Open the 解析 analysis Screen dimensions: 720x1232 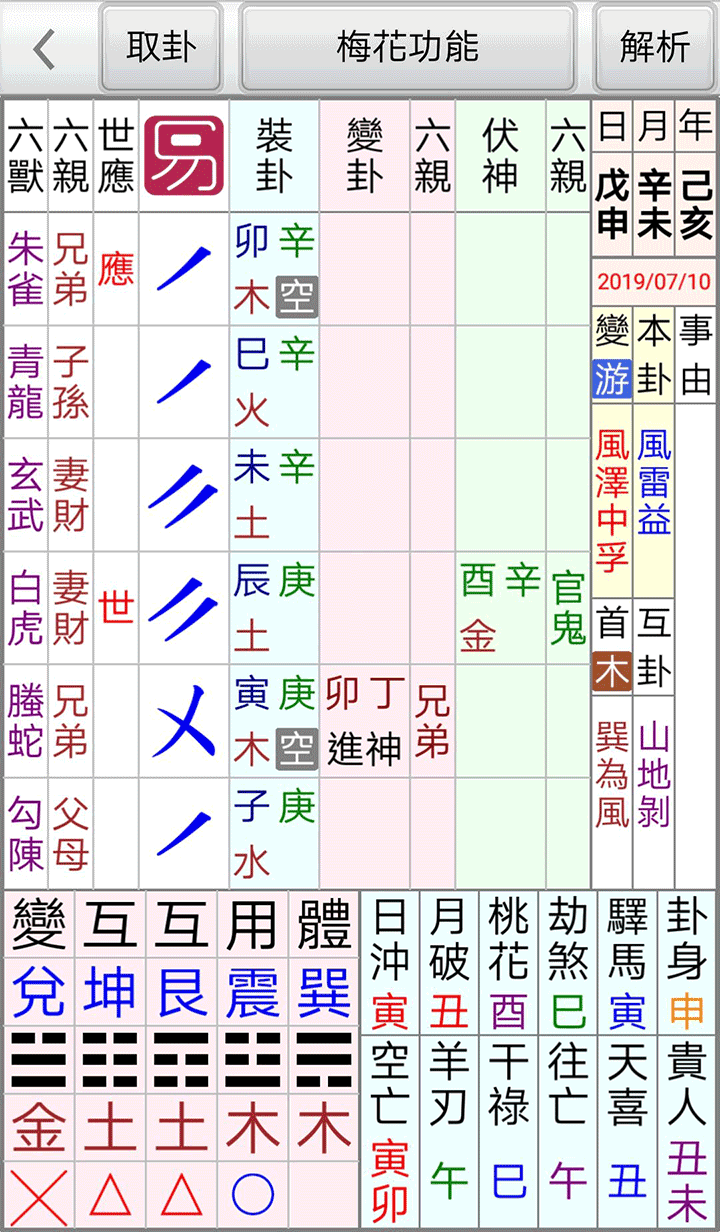pos(655,48)
